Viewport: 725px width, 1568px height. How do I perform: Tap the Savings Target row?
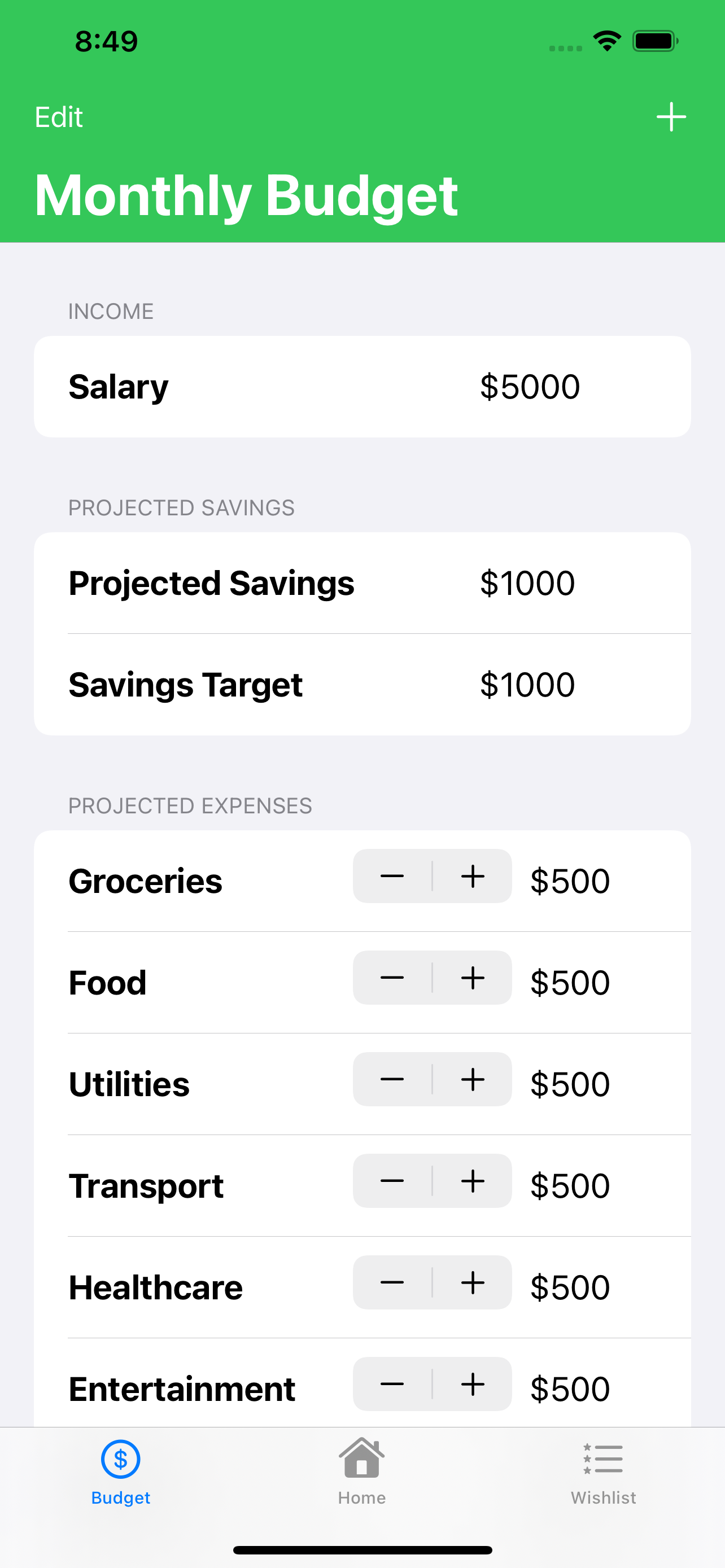[x=243, y=684]
